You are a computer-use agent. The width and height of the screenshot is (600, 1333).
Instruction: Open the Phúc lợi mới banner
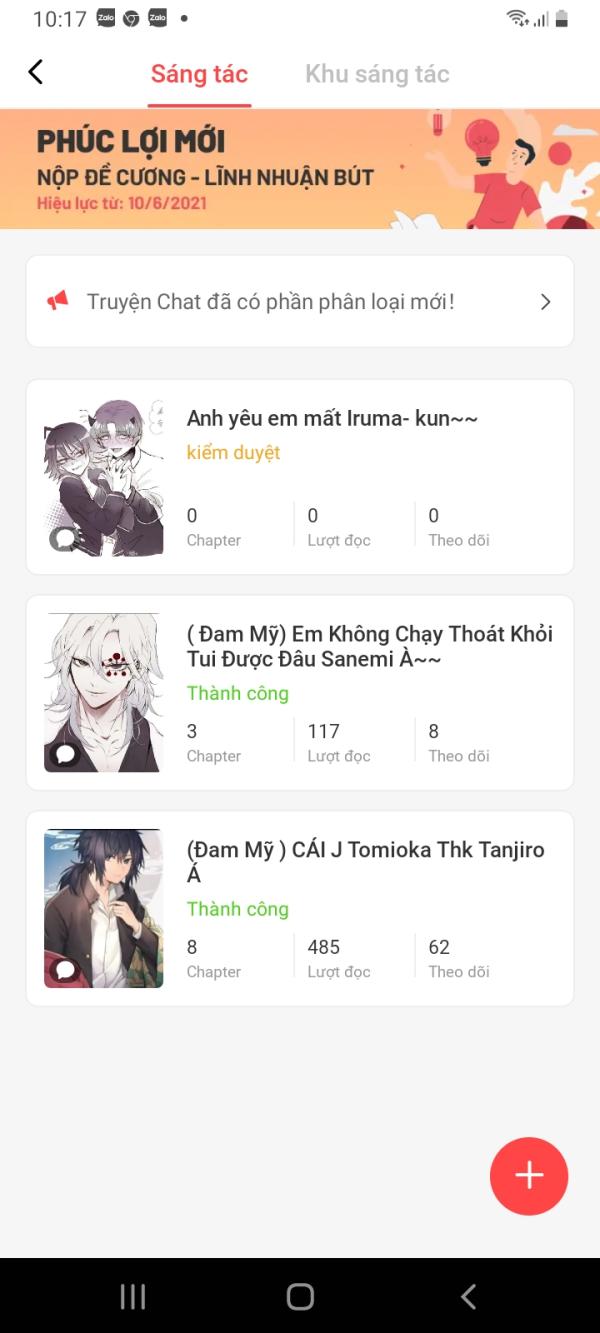click(300, 169)
